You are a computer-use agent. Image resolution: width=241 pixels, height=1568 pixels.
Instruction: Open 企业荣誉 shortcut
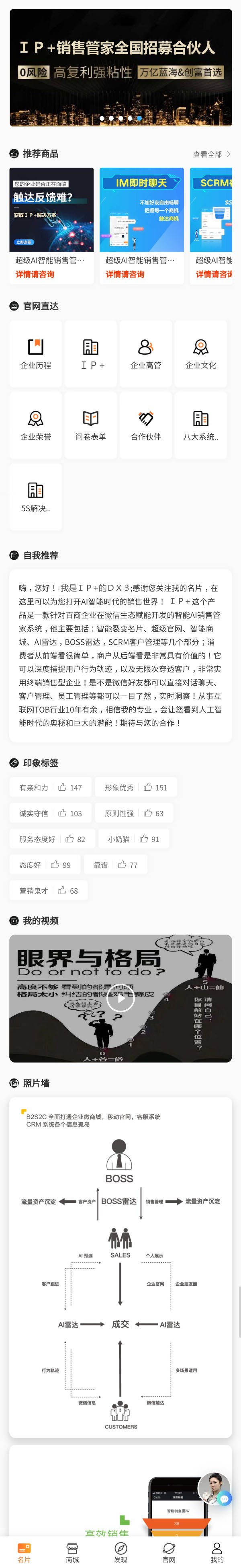tap(36, 425)
